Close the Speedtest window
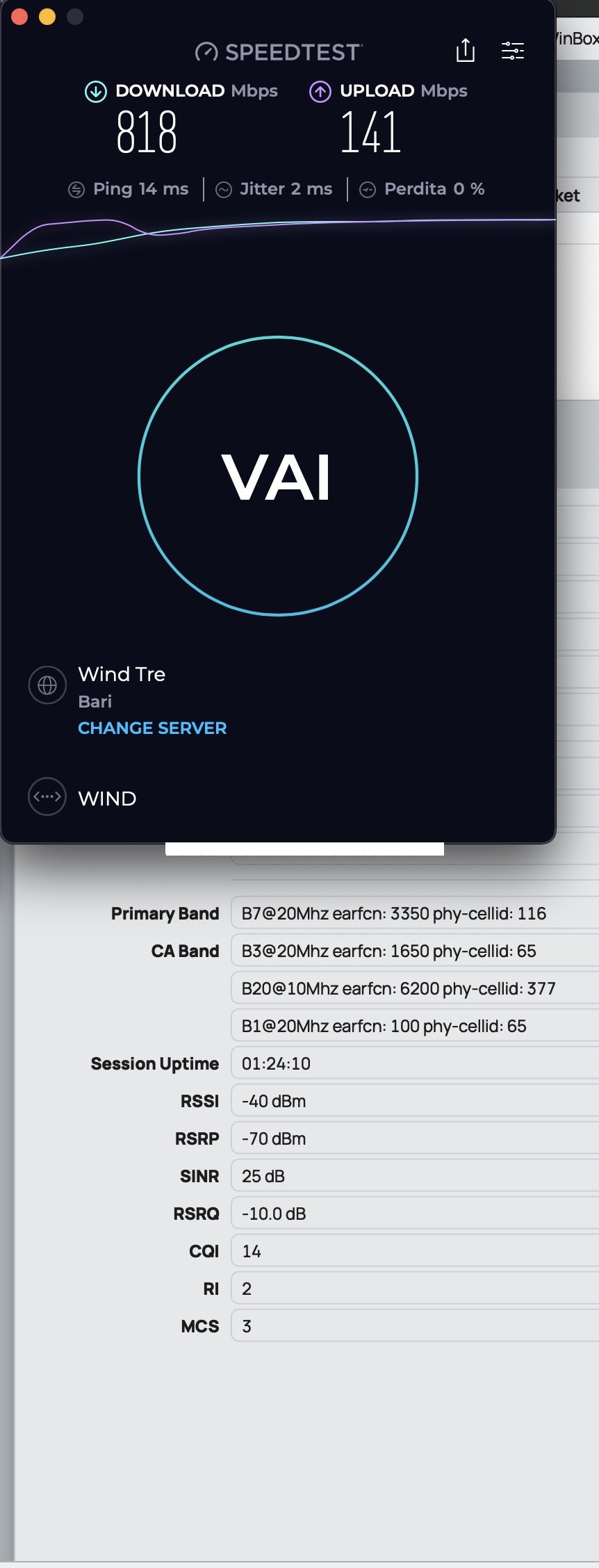The height and width of the screenshot is (1568, 599). (19, 17)
